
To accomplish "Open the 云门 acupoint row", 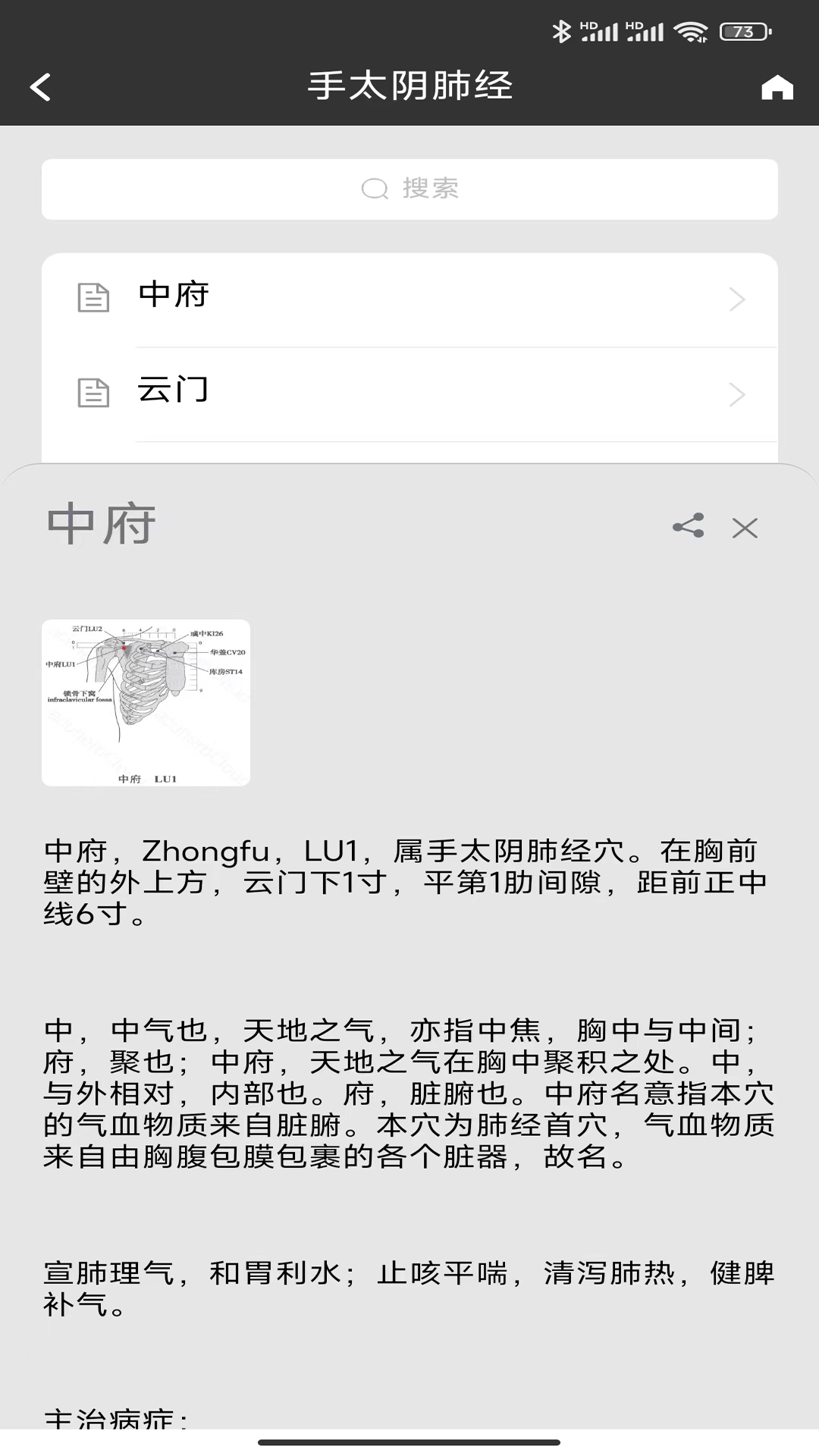I will pos(409,394).
